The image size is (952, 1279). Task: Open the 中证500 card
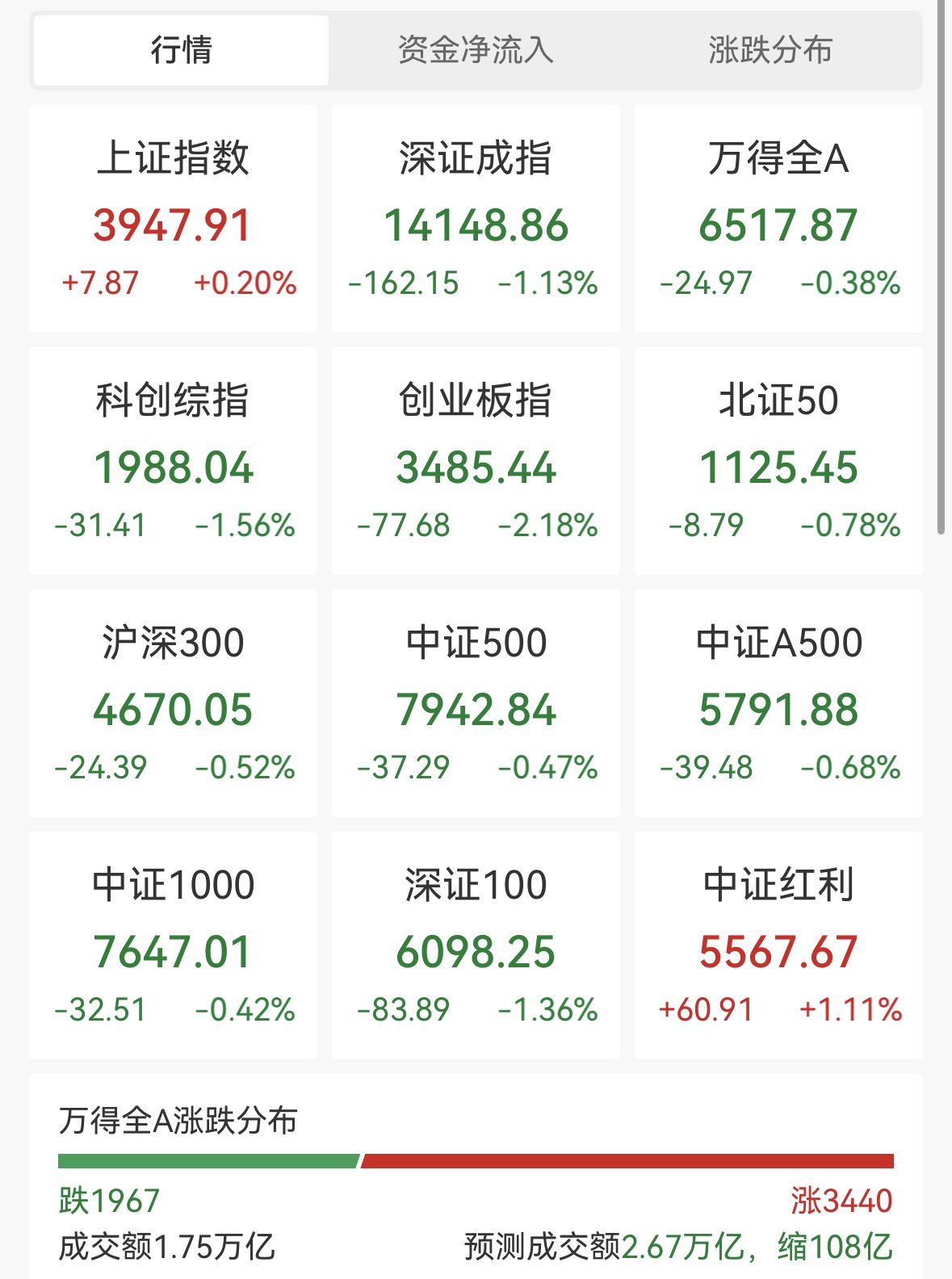(476, 703)
